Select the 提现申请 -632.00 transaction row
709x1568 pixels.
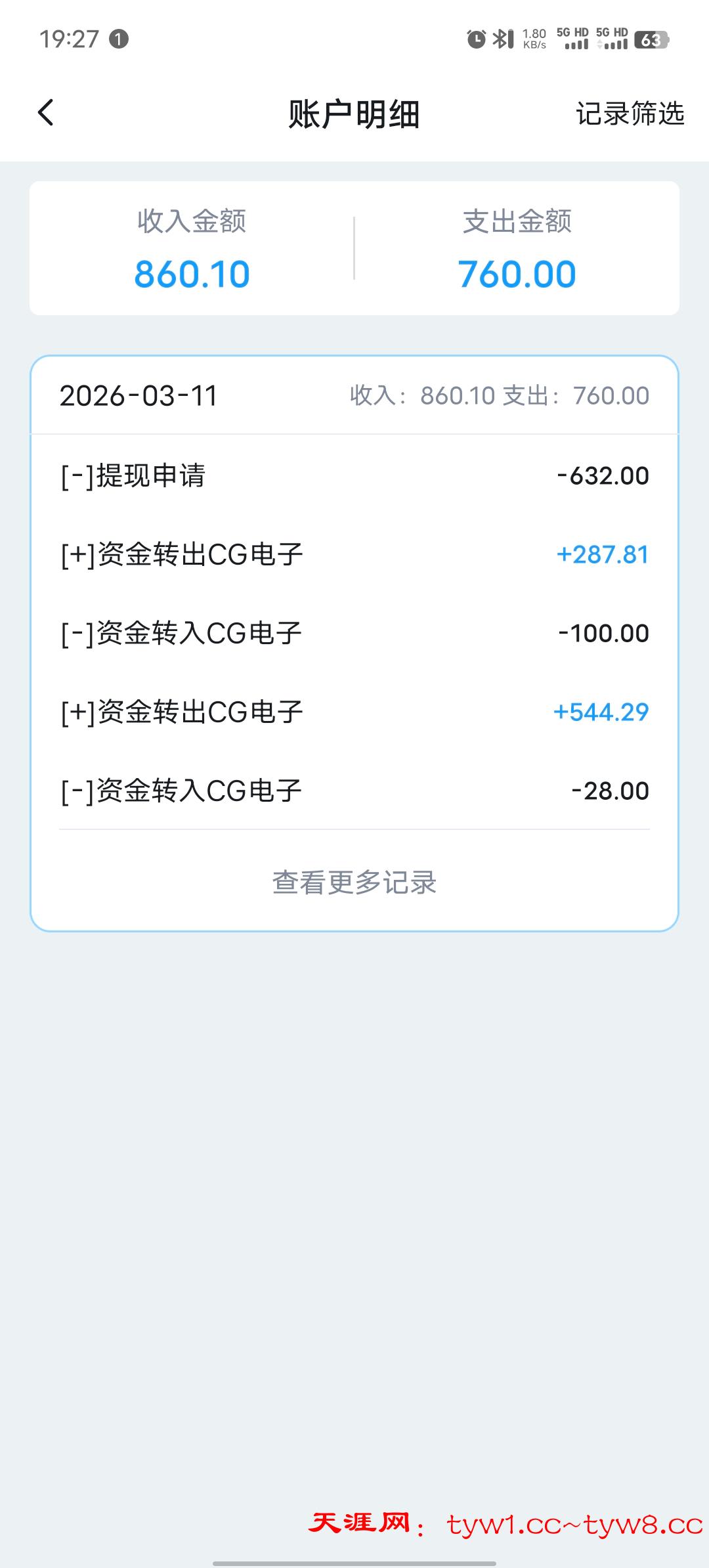point(353,476)
